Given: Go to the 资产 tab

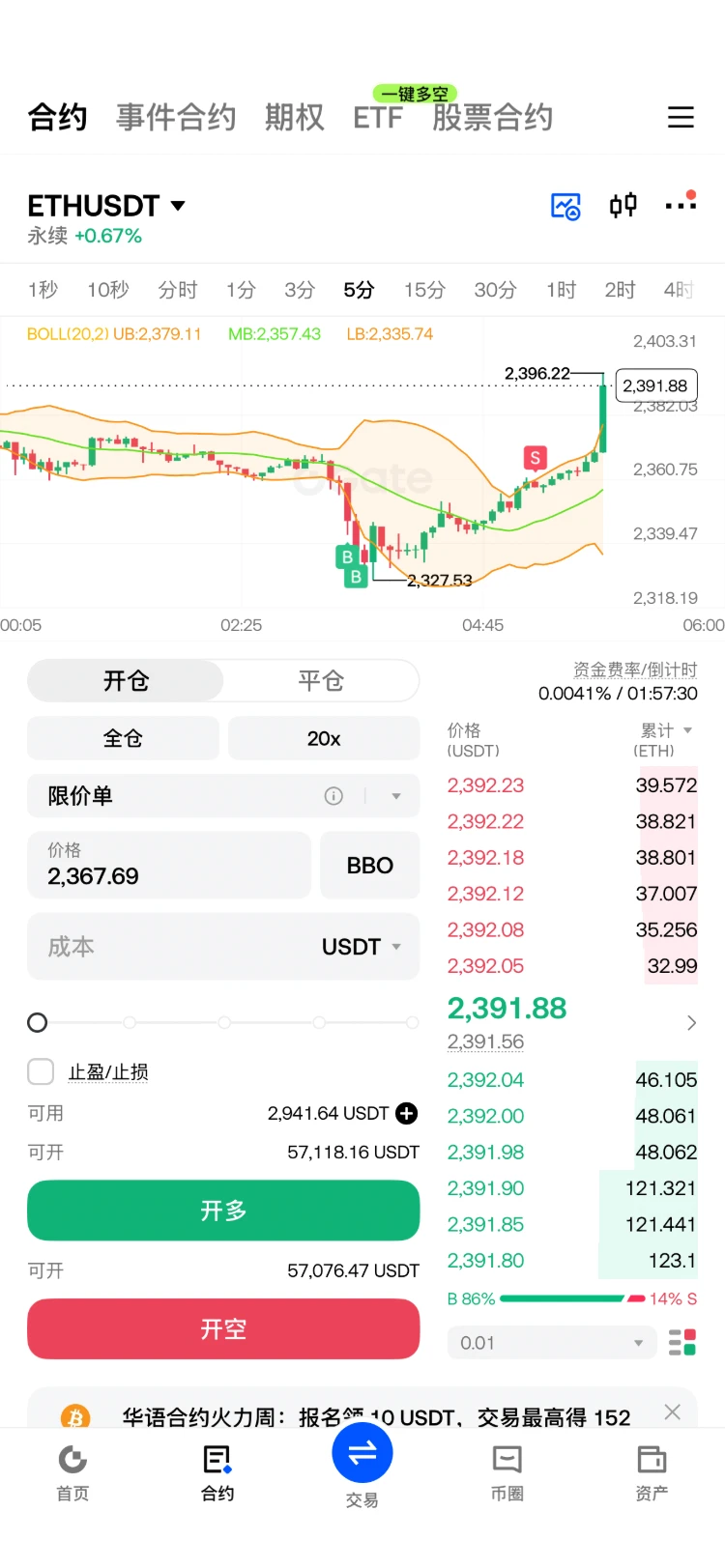Looking at the screenshot, I should [652, 1473].
